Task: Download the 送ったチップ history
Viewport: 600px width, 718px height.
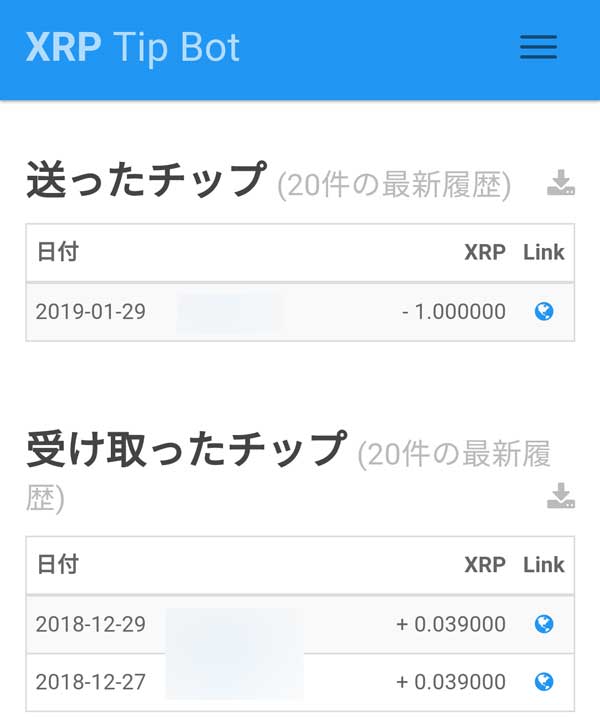Action: 561,183
